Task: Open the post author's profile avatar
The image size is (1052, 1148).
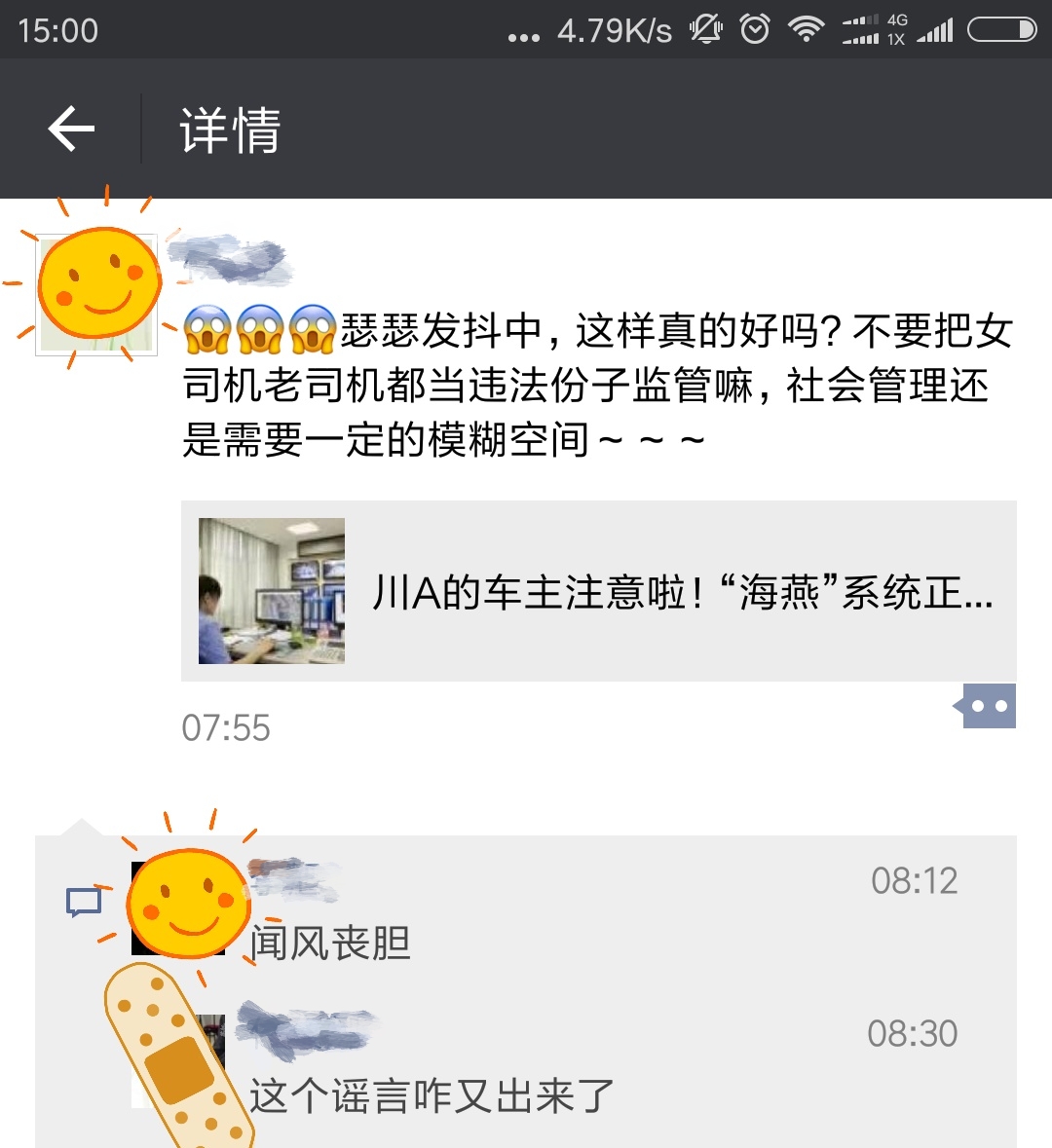Action: 96,293
